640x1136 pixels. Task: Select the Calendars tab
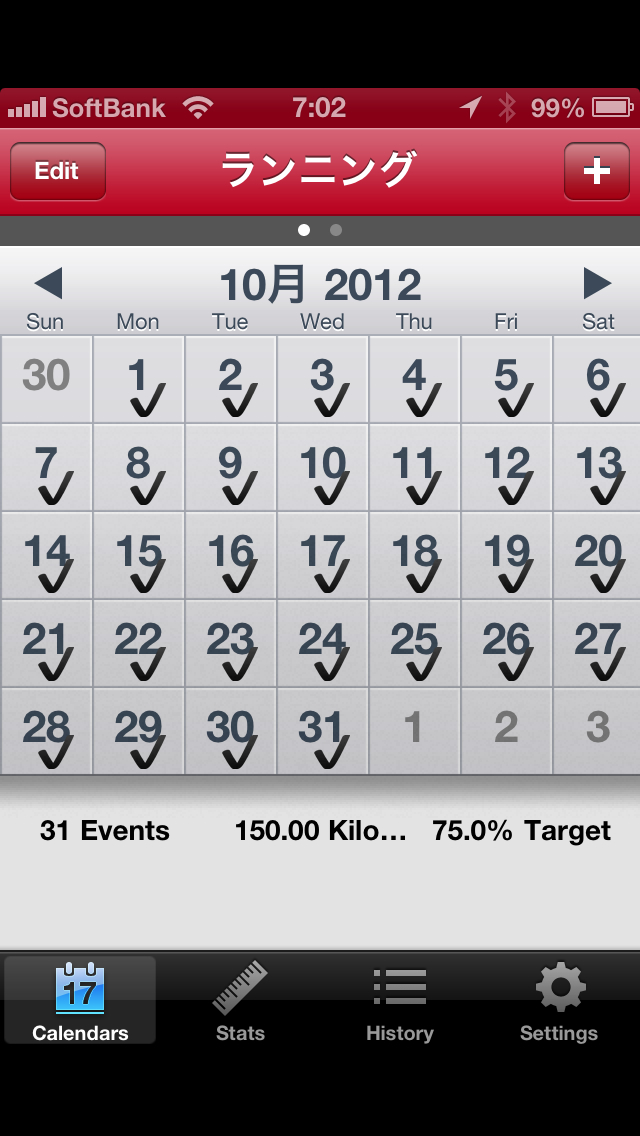80,1001
